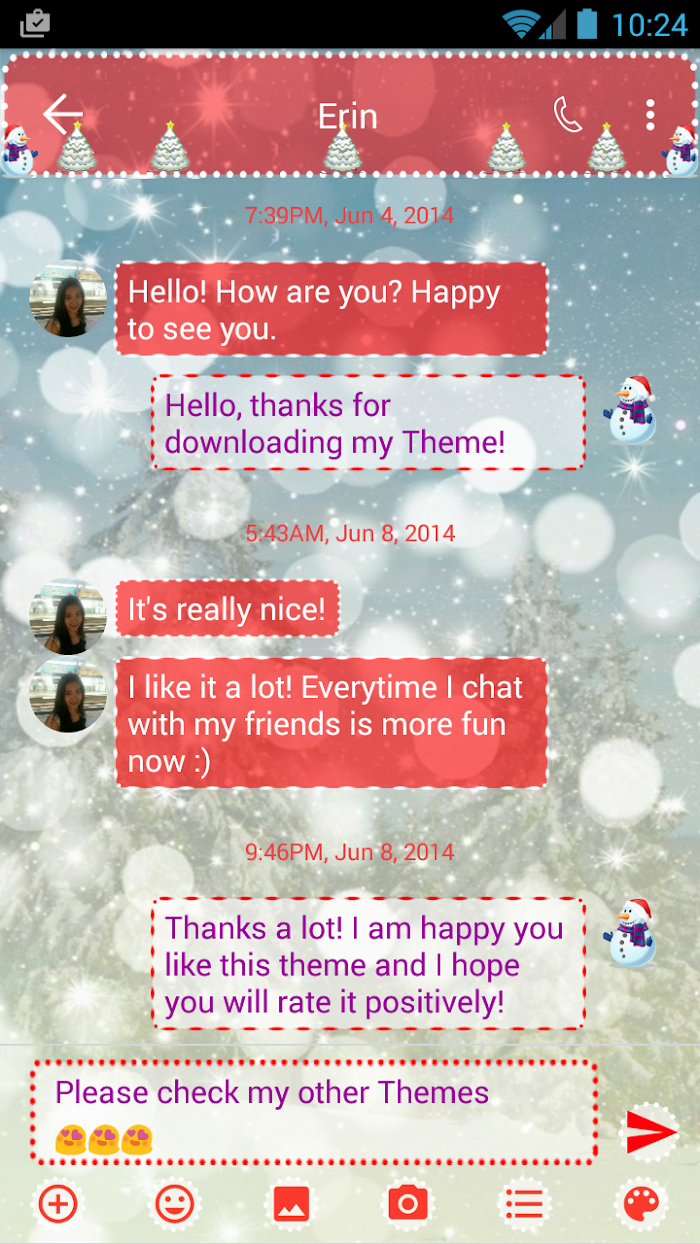Send the message with the red arrow

[x=652, y=1132]
